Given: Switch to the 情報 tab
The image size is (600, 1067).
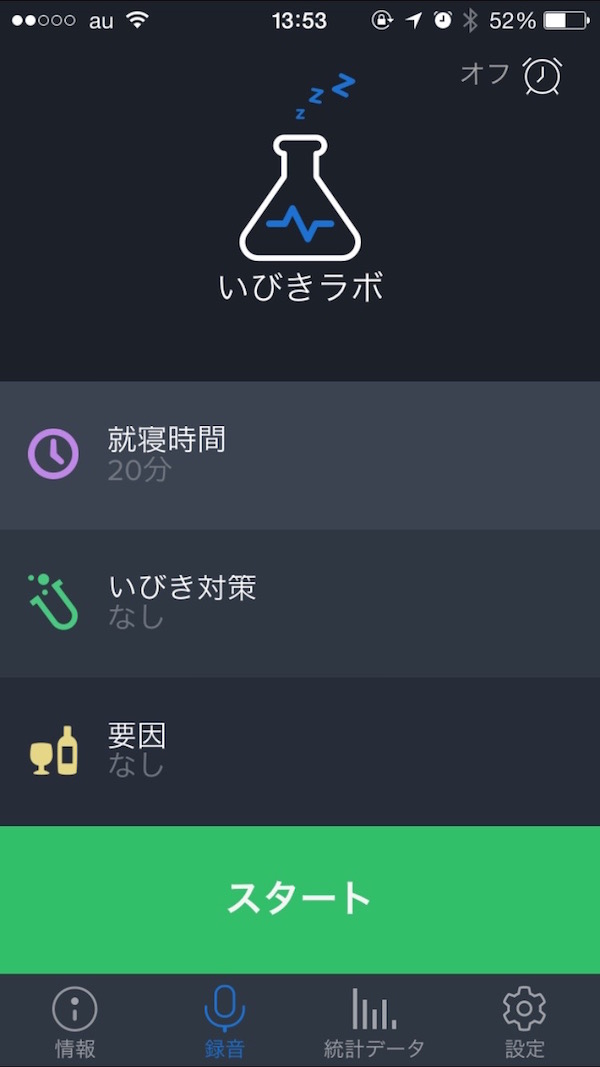Looking at the screenshot, I should tap(75, 1021).
